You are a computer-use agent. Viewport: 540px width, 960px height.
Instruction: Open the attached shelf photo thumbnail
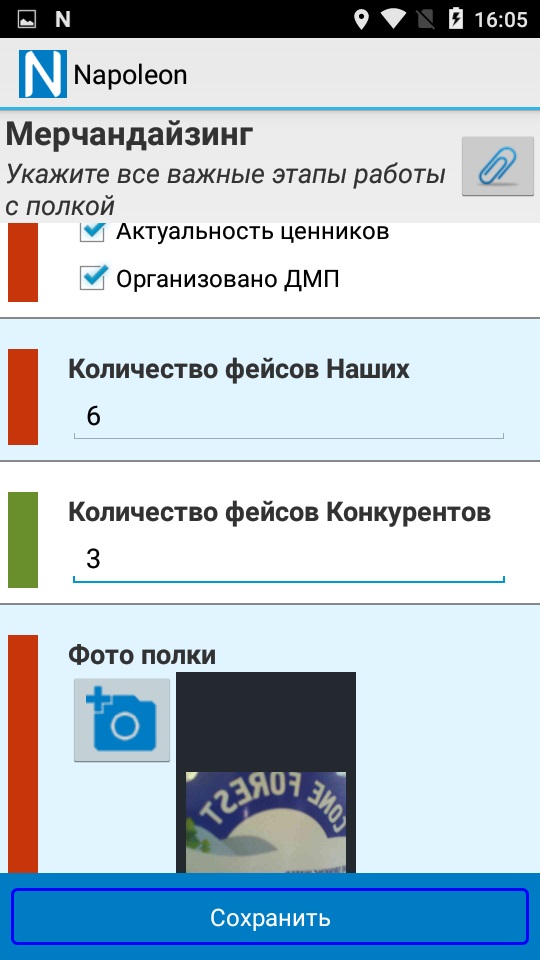pyautogui.click(x=266, y=773)
